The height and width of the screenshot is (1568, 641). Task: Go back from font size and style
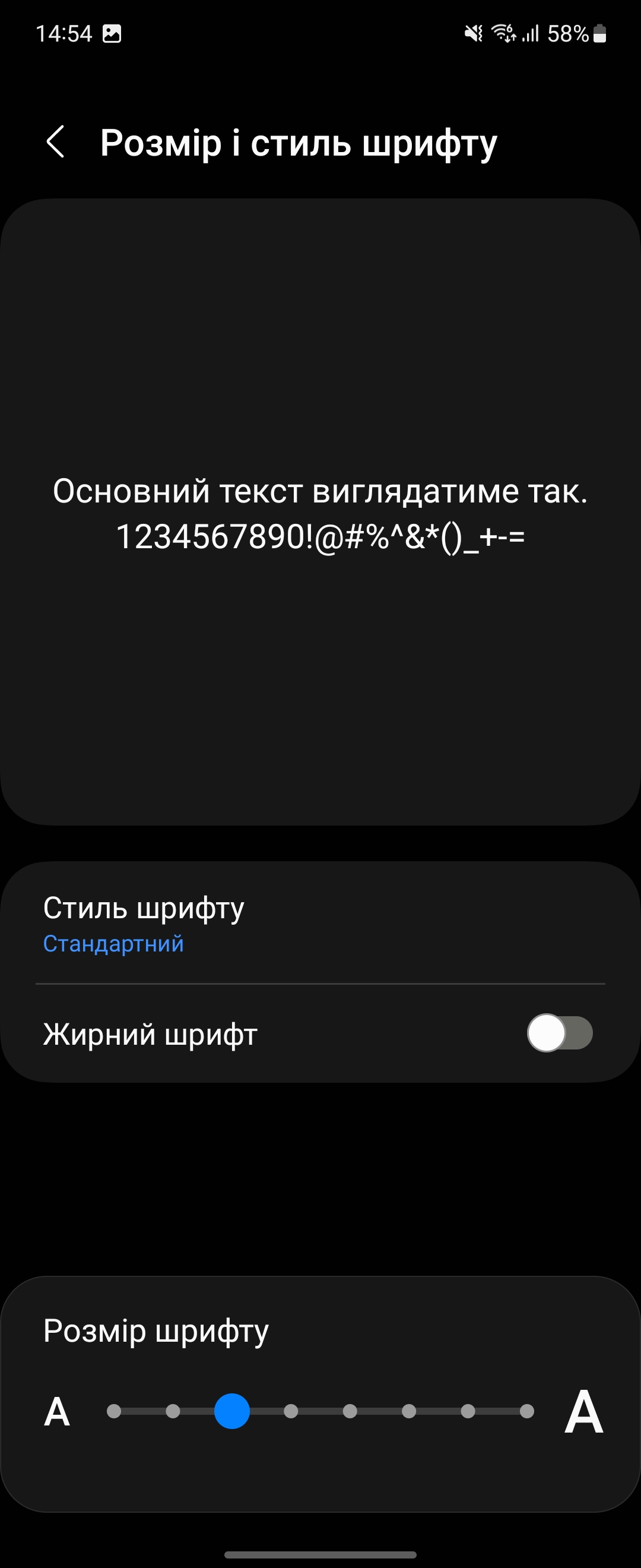point(56,143)
